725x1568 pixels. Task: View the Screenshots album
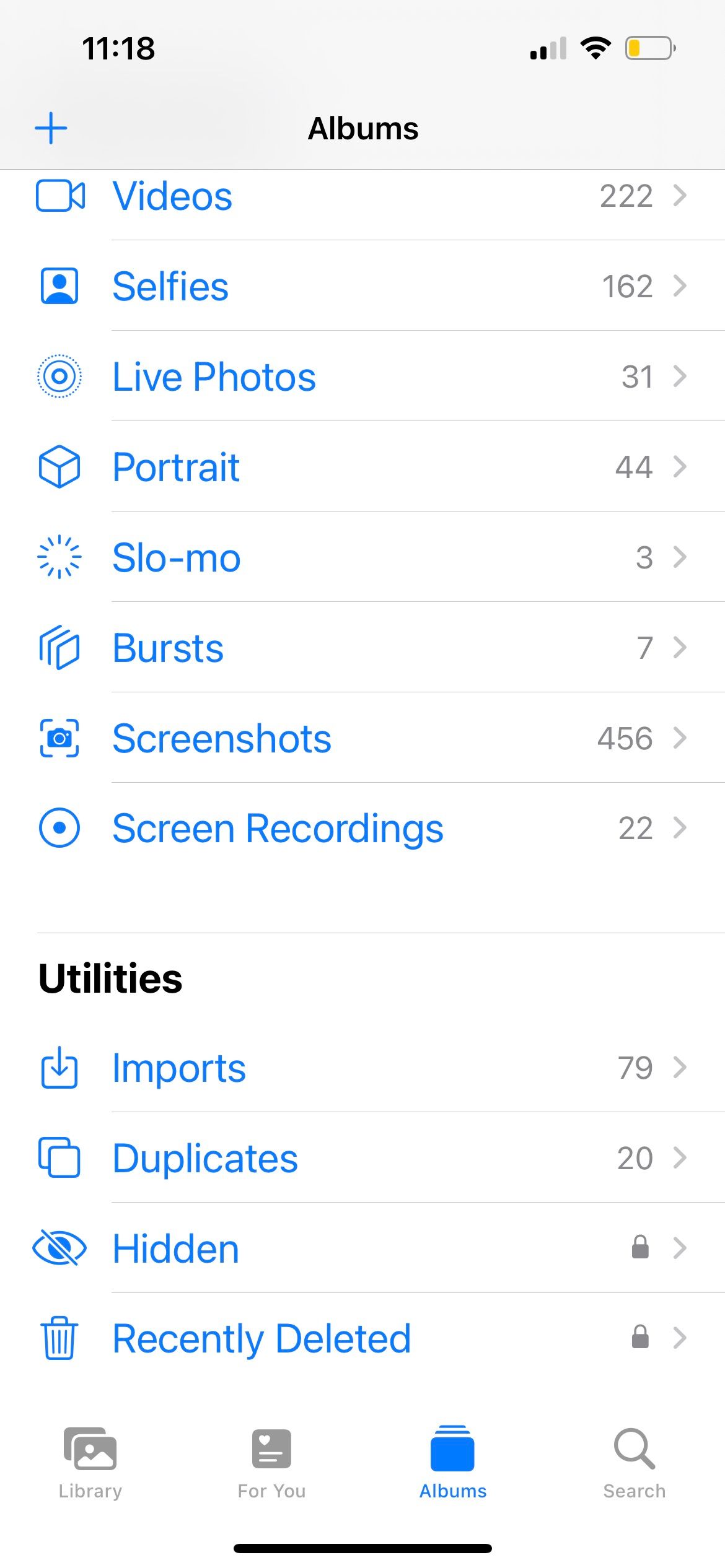(x=222, y=738)
